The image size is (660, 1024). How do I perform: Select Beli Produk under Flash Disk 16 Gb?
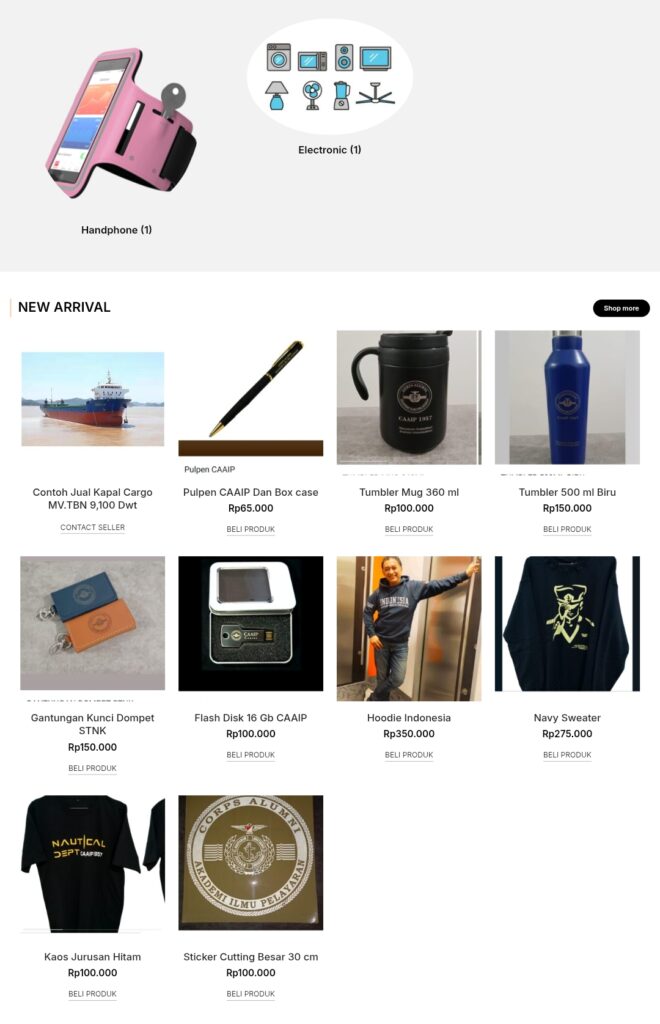pos(250,755)
